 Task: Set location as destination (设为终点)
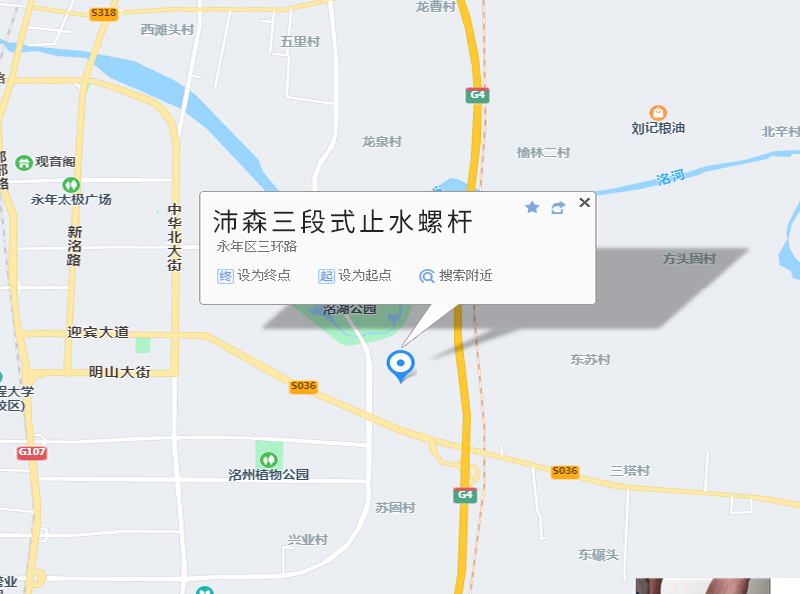pos(254,275)
